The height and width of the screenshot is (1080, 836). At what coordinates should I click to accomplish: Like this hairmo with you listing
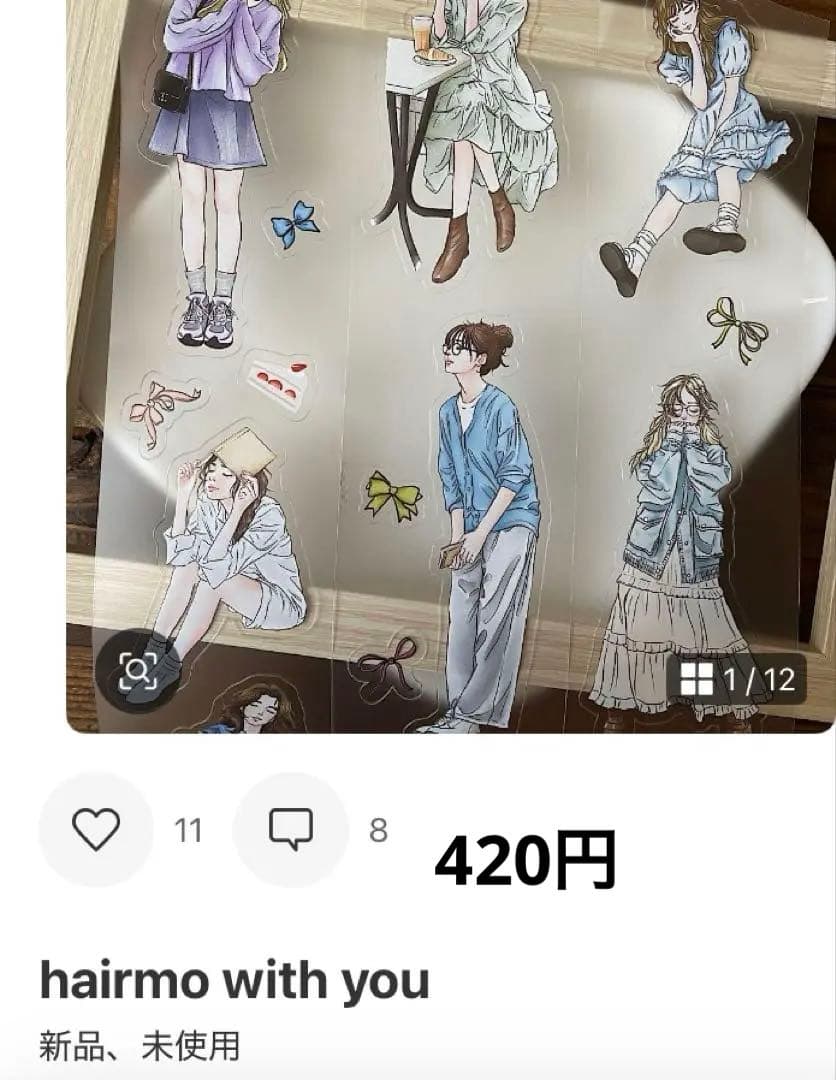pyautogui.click(x=96, y=829)
